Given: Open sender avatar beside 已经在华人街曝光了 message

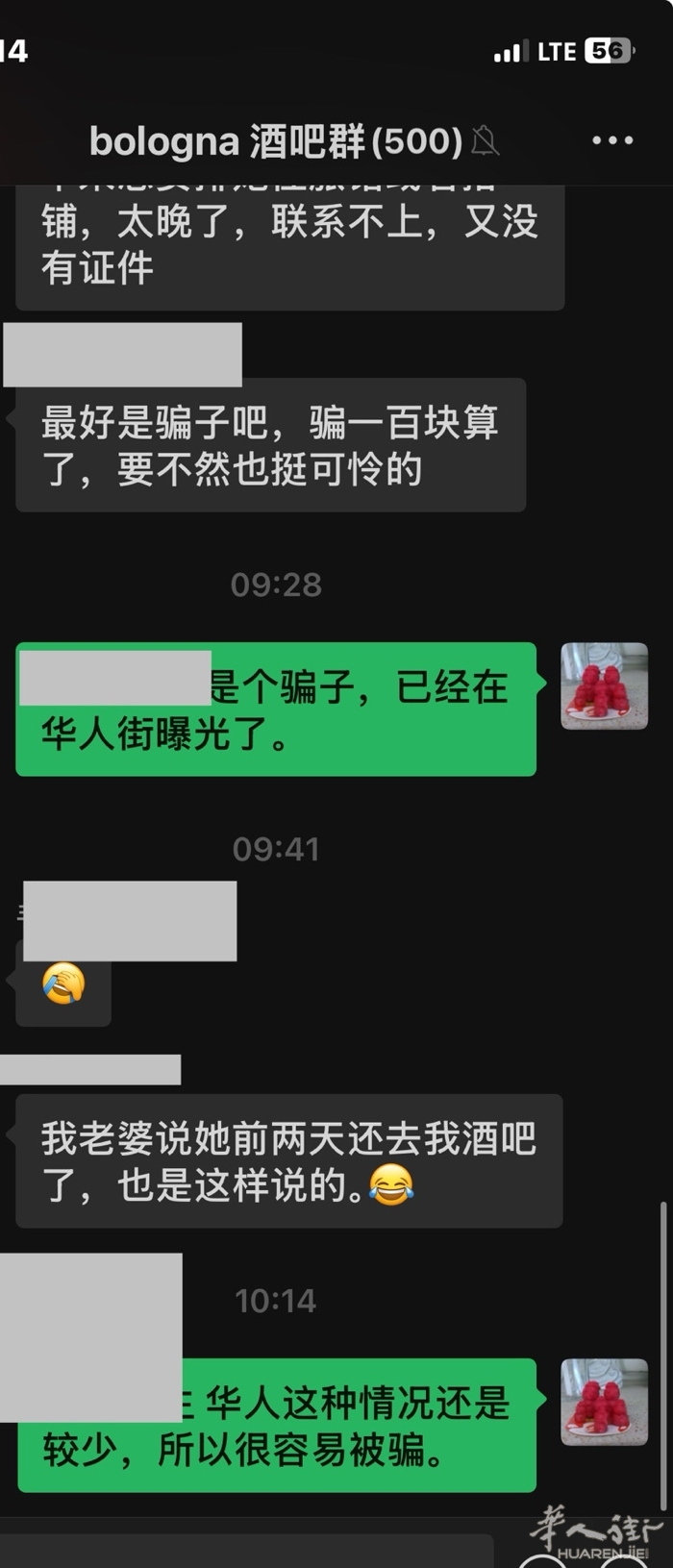Looking at the screenshot, I should click(604, 685).
